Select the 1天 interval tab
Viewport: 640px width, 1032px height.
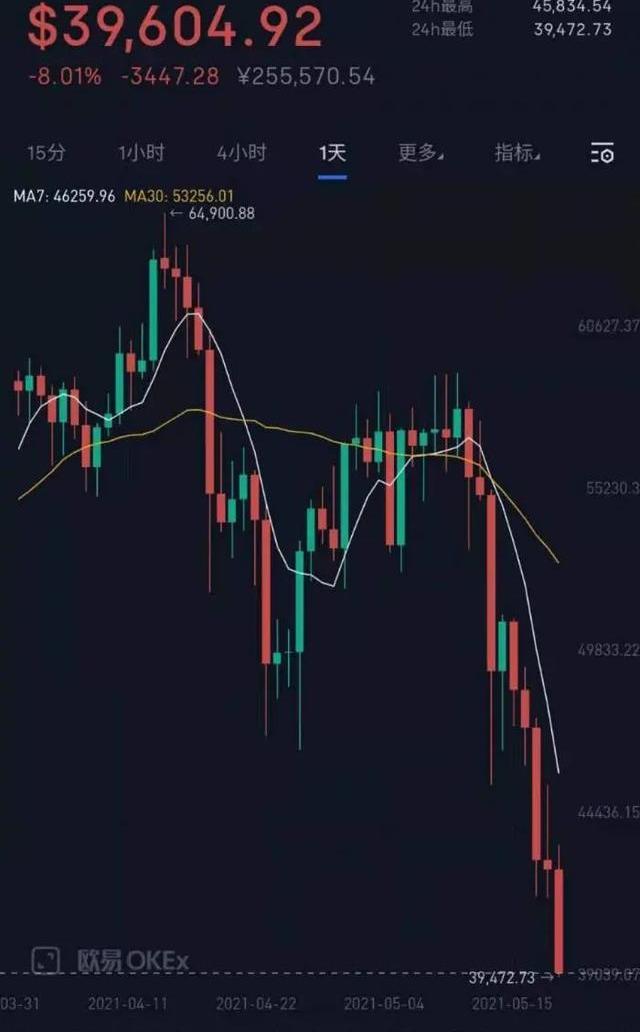[x=332, y=153]
